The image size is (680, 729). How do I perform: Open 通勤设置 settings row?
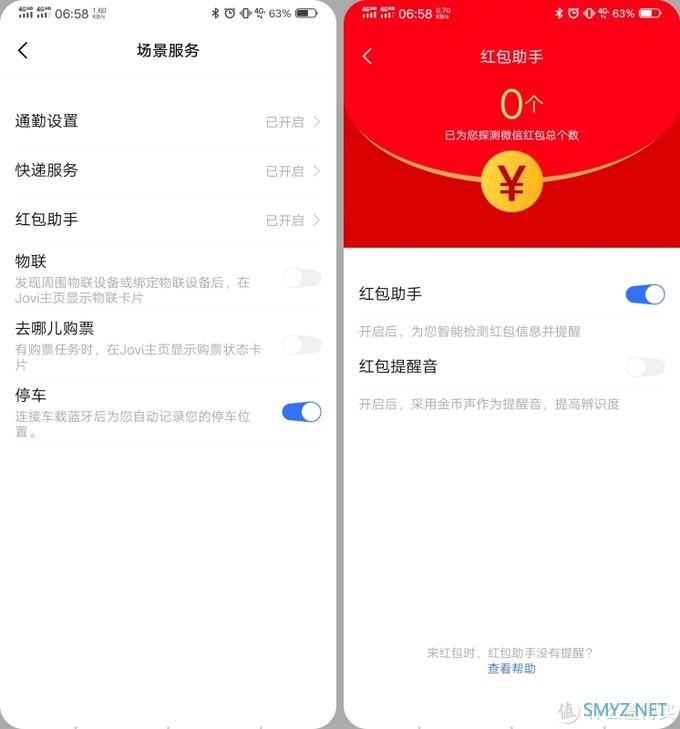pyautogui.click(x=167, y=122)
